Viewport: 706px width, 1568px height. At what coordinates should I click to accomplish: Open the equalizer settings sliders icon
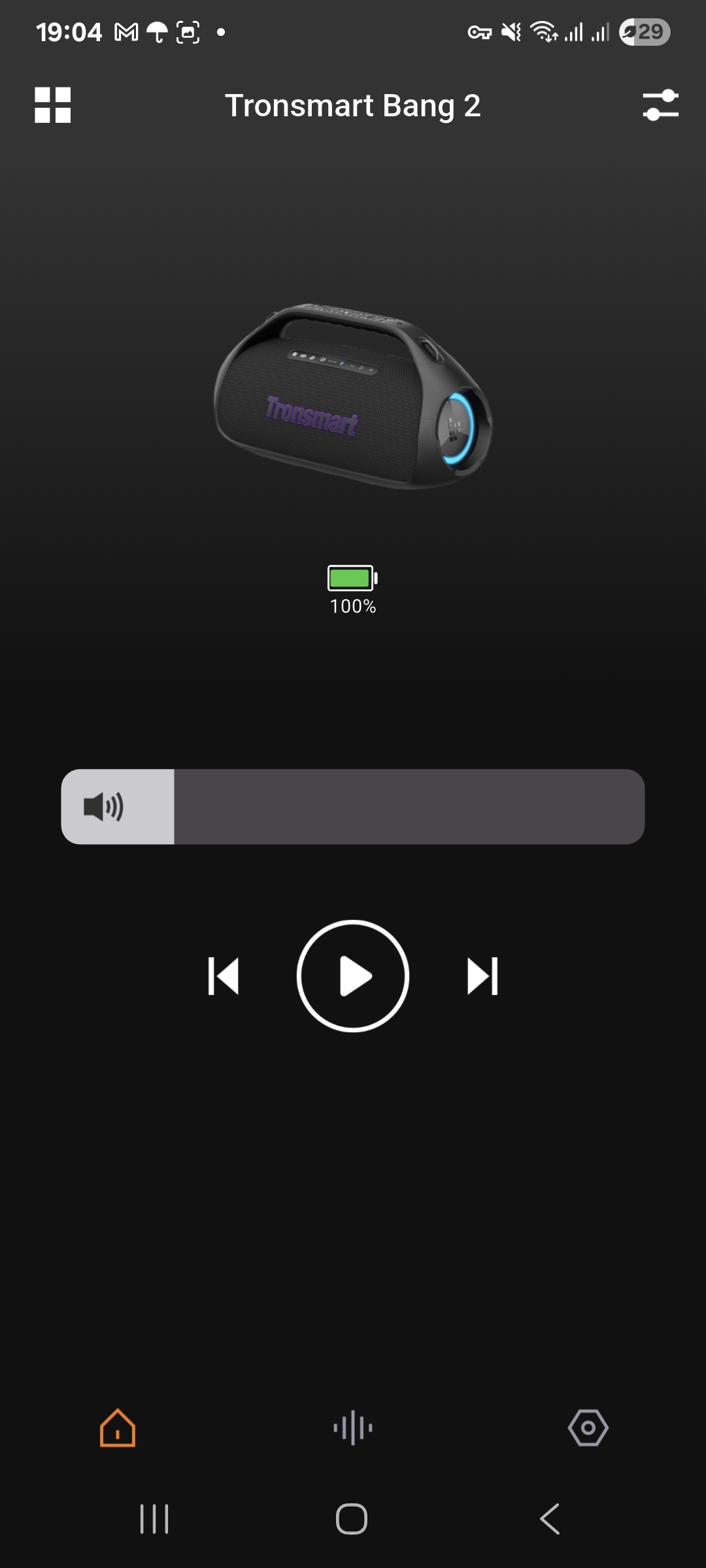pos(660,105)
